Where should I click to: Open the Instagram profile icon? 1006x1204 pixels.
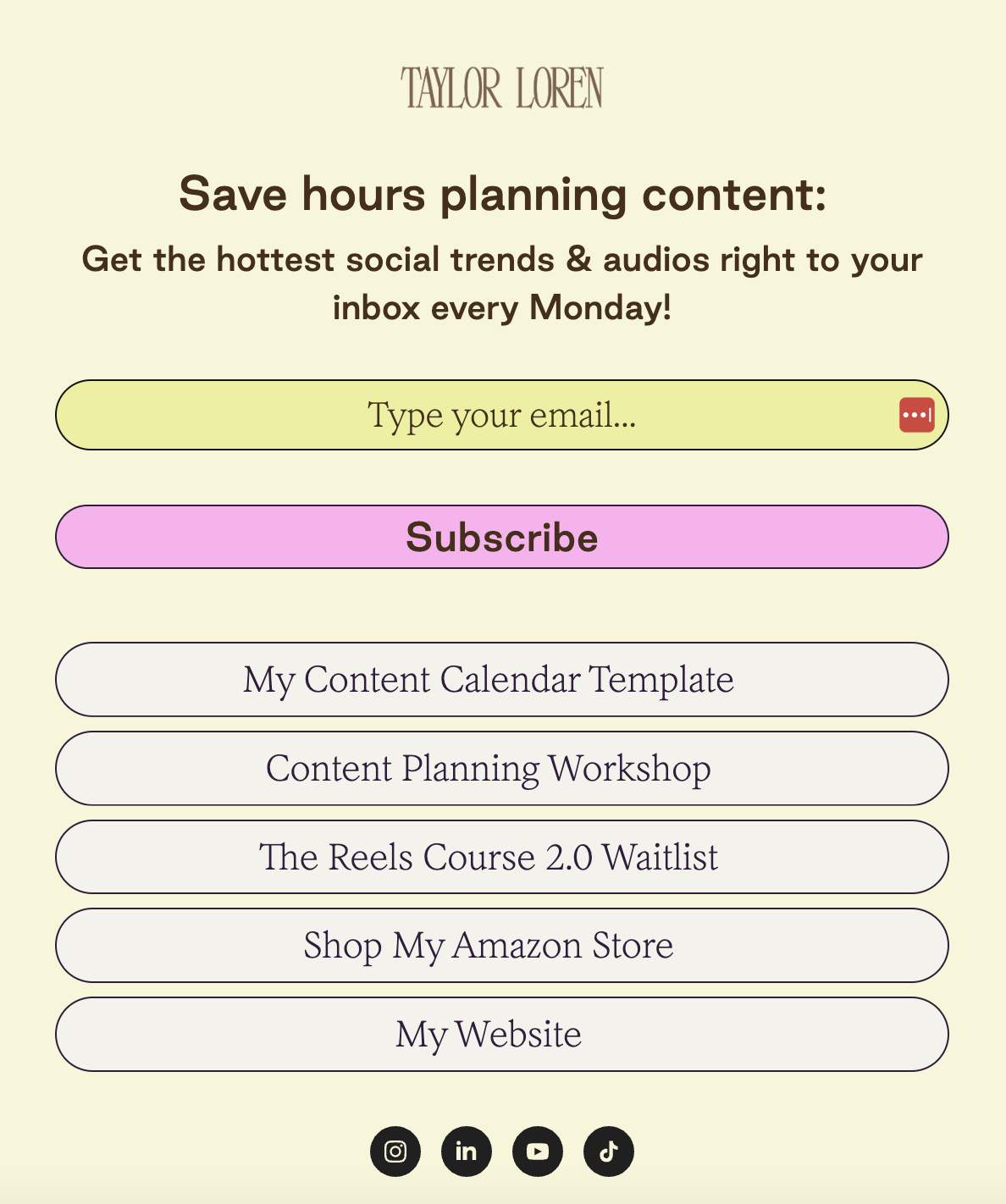tap(395, 1152)
